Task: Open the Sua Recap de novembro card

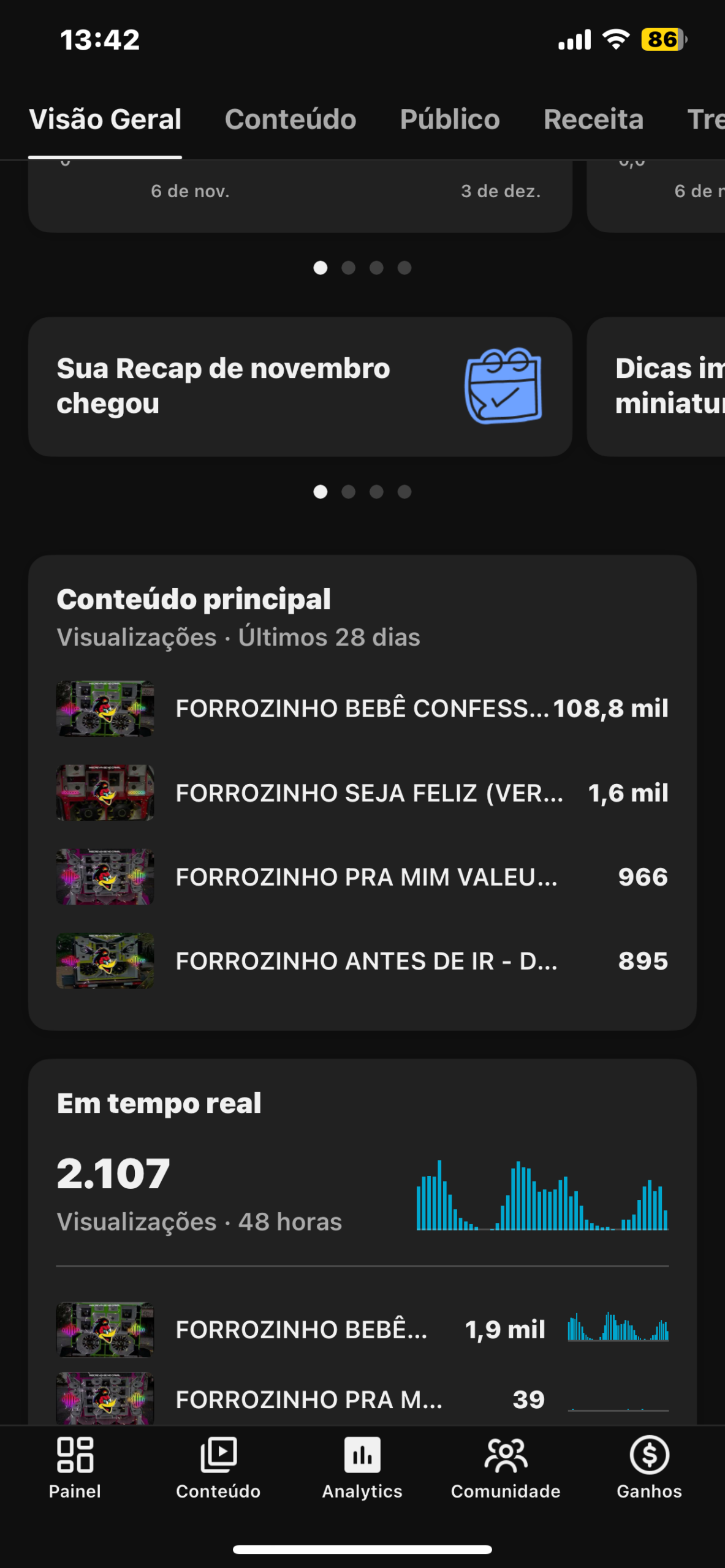Action: coord(300,386)
